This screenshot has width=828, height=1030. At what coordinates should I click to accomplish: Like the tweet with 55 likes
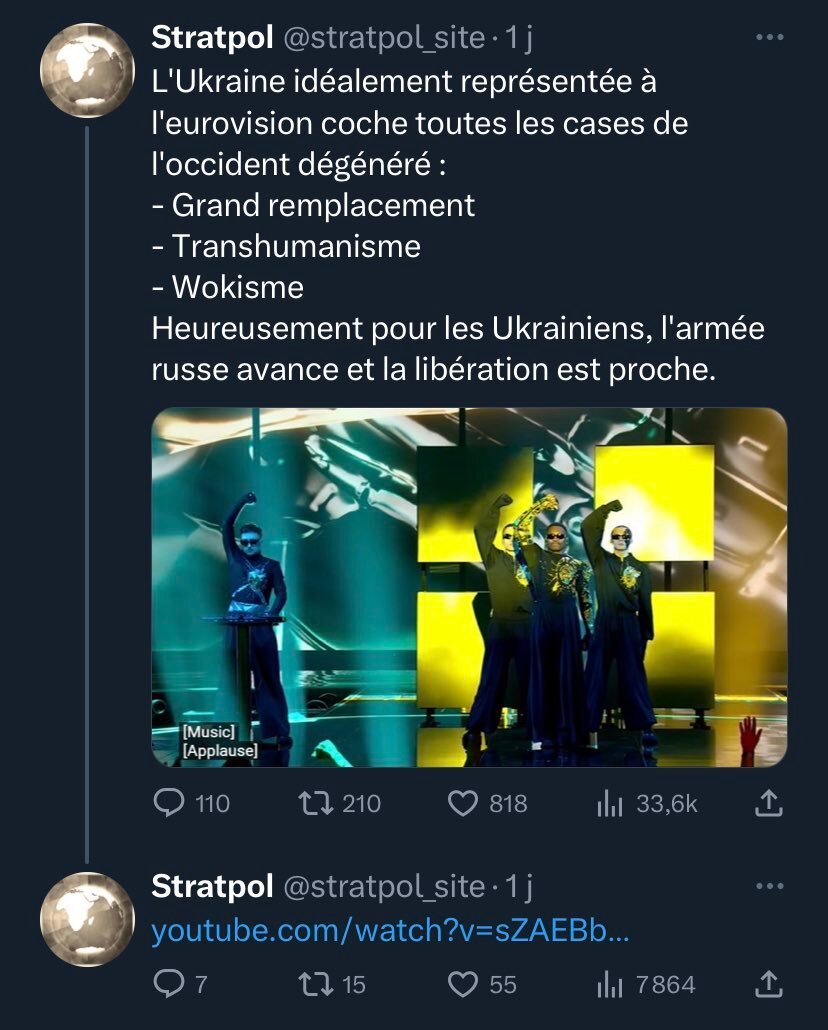tap(462, 985)
